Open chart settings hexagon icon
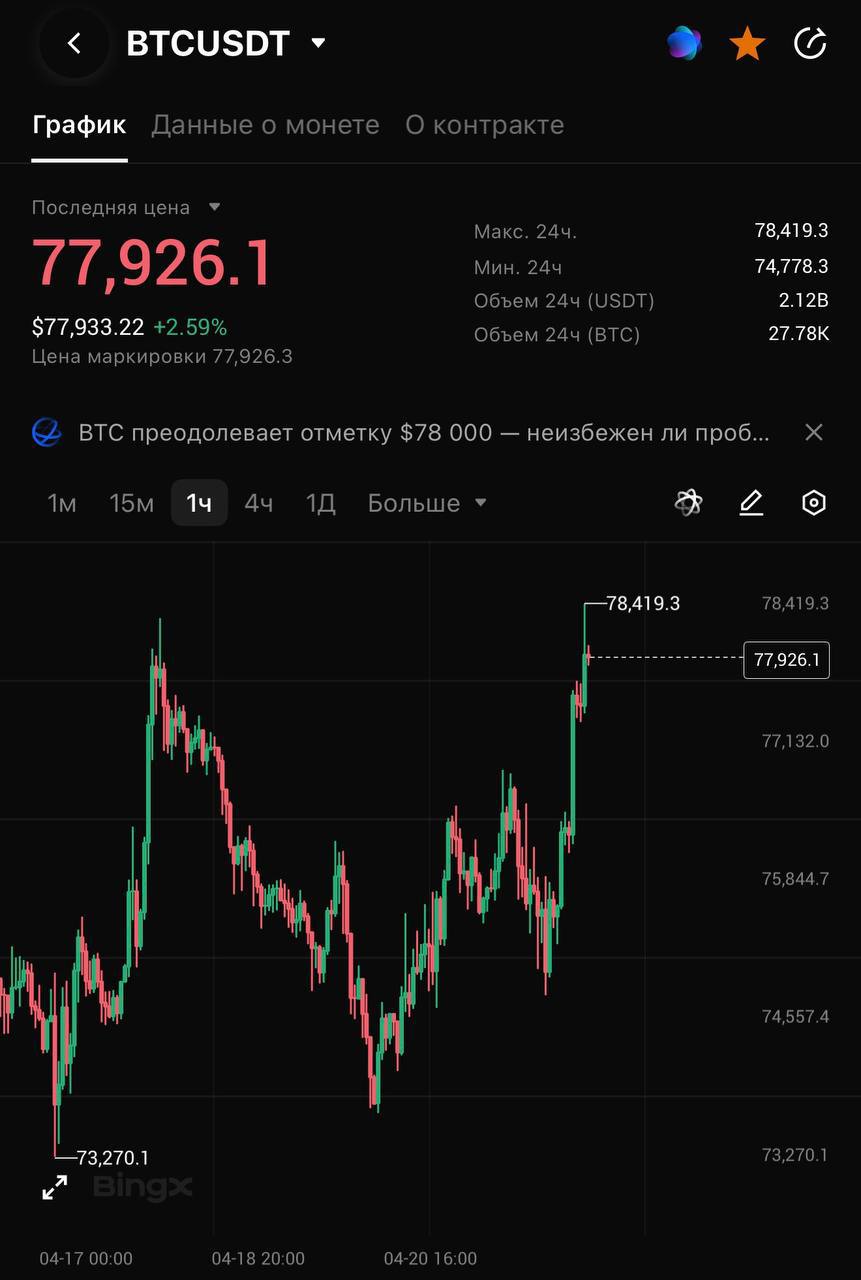 814,503
